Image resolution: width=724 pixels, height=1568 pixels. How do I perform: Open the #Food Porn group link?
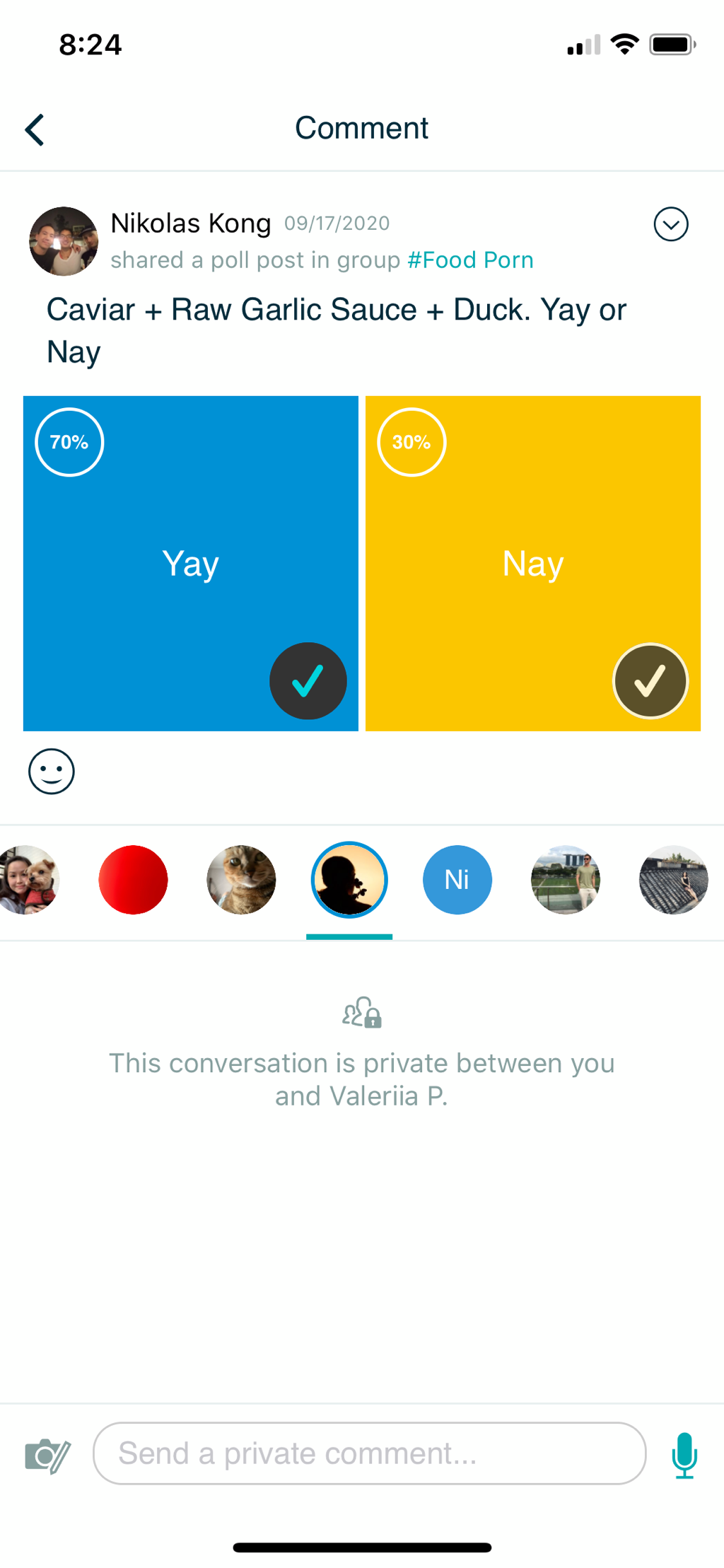click(470, 260)
